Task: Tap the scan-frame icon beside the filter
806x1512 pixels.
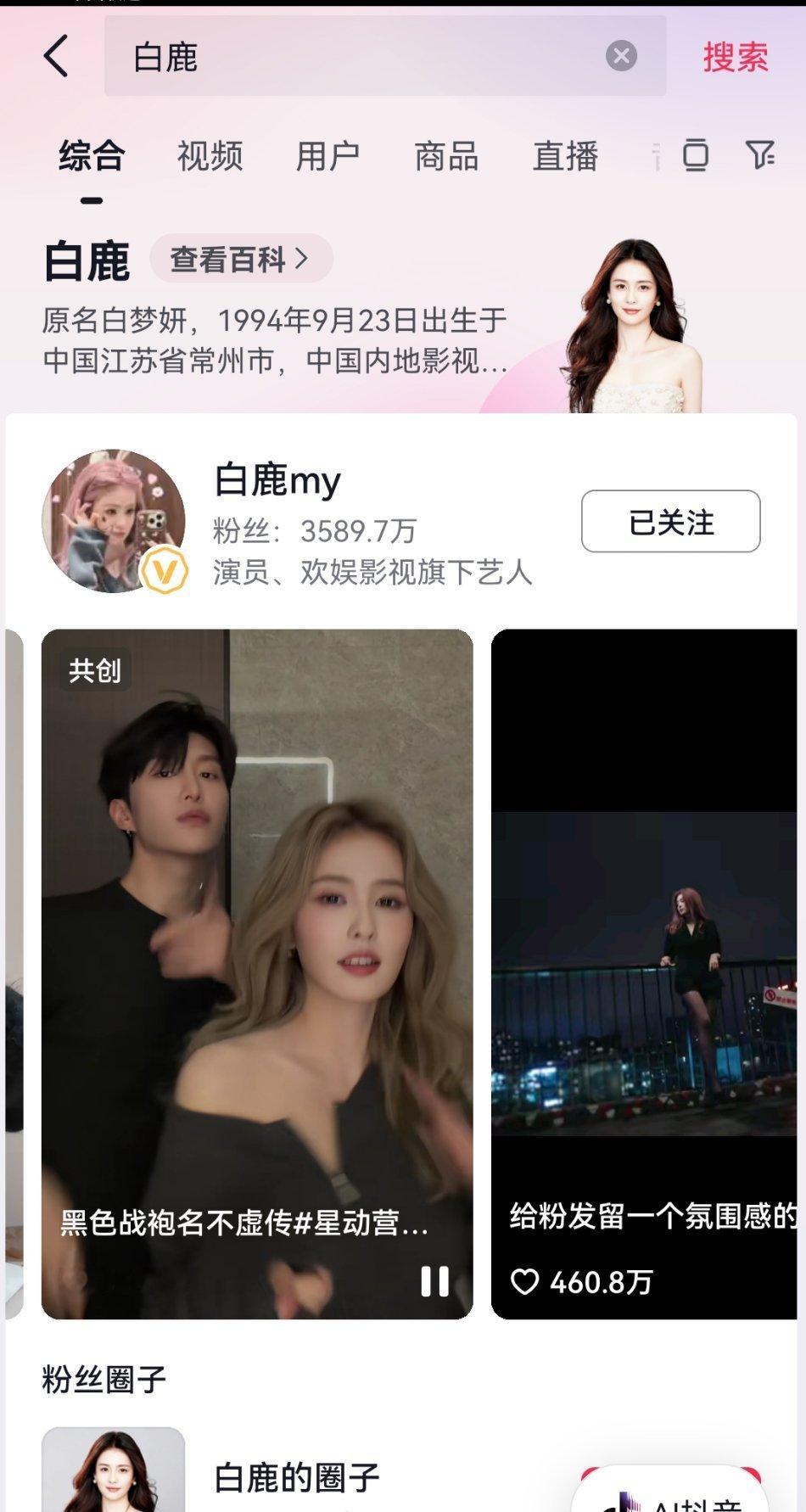Action: coord(696,156)
